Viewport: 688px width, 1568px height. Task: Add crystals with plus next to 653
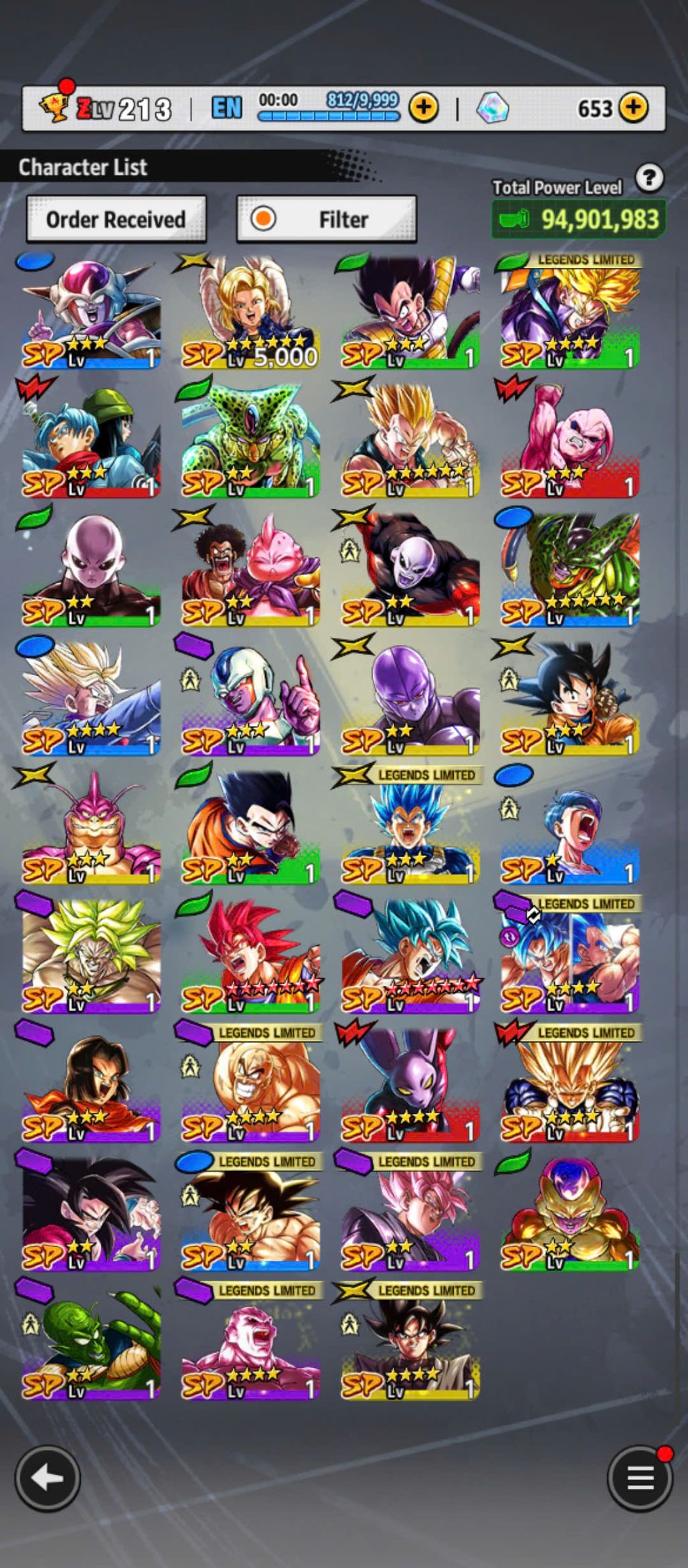coord(633,108)
